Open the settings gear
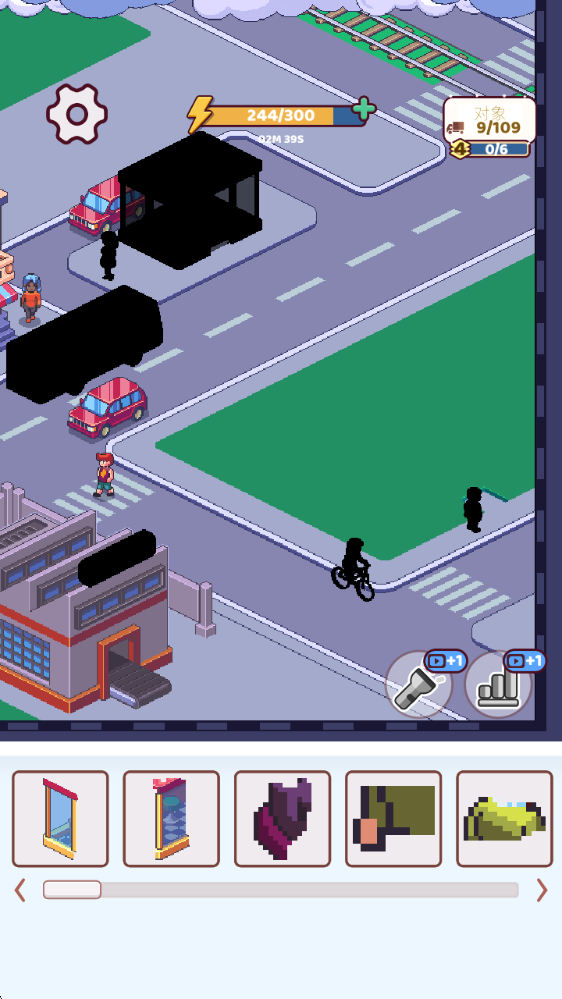The image size is (562, 999). tap(76, 114)
